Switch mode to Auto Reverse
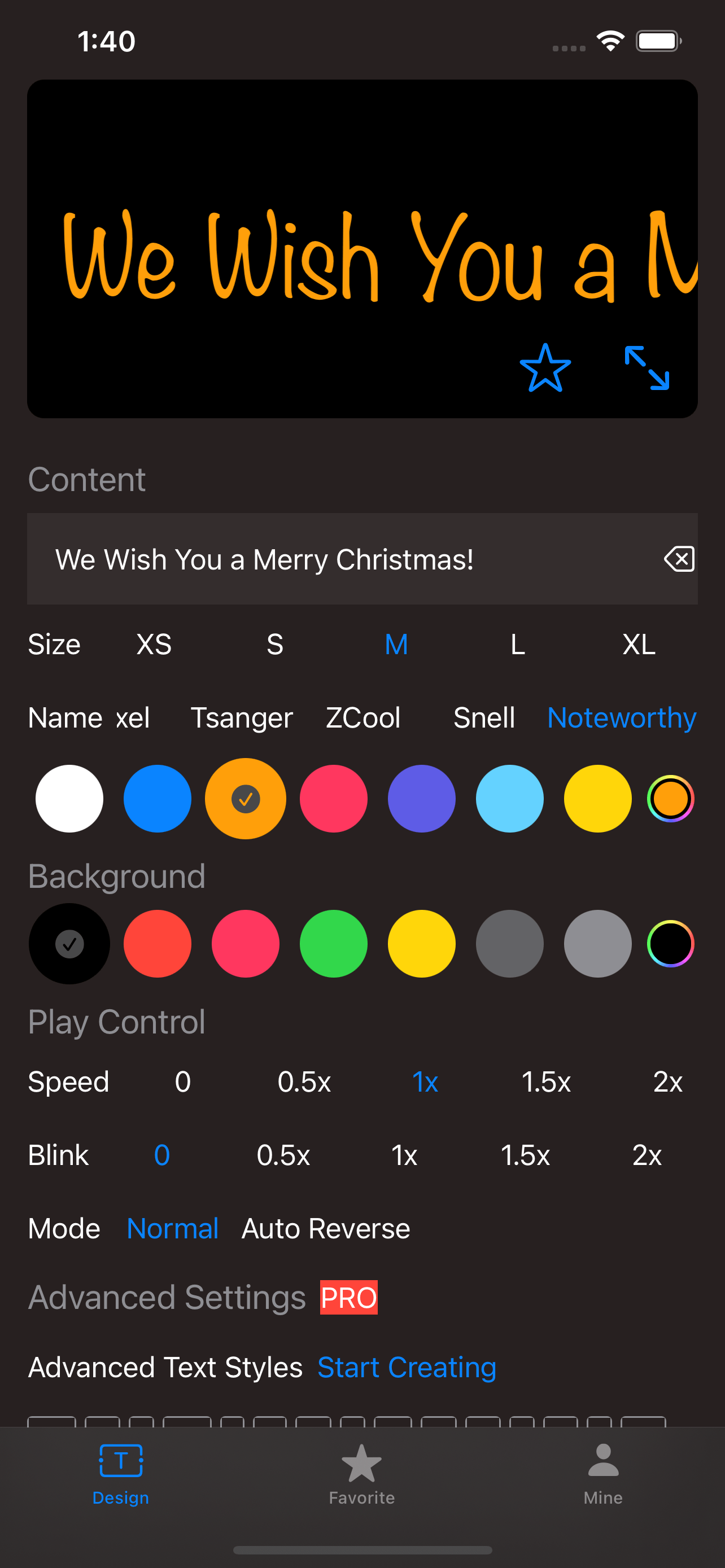725x1568 pixels. click(x=326, y=1228)
